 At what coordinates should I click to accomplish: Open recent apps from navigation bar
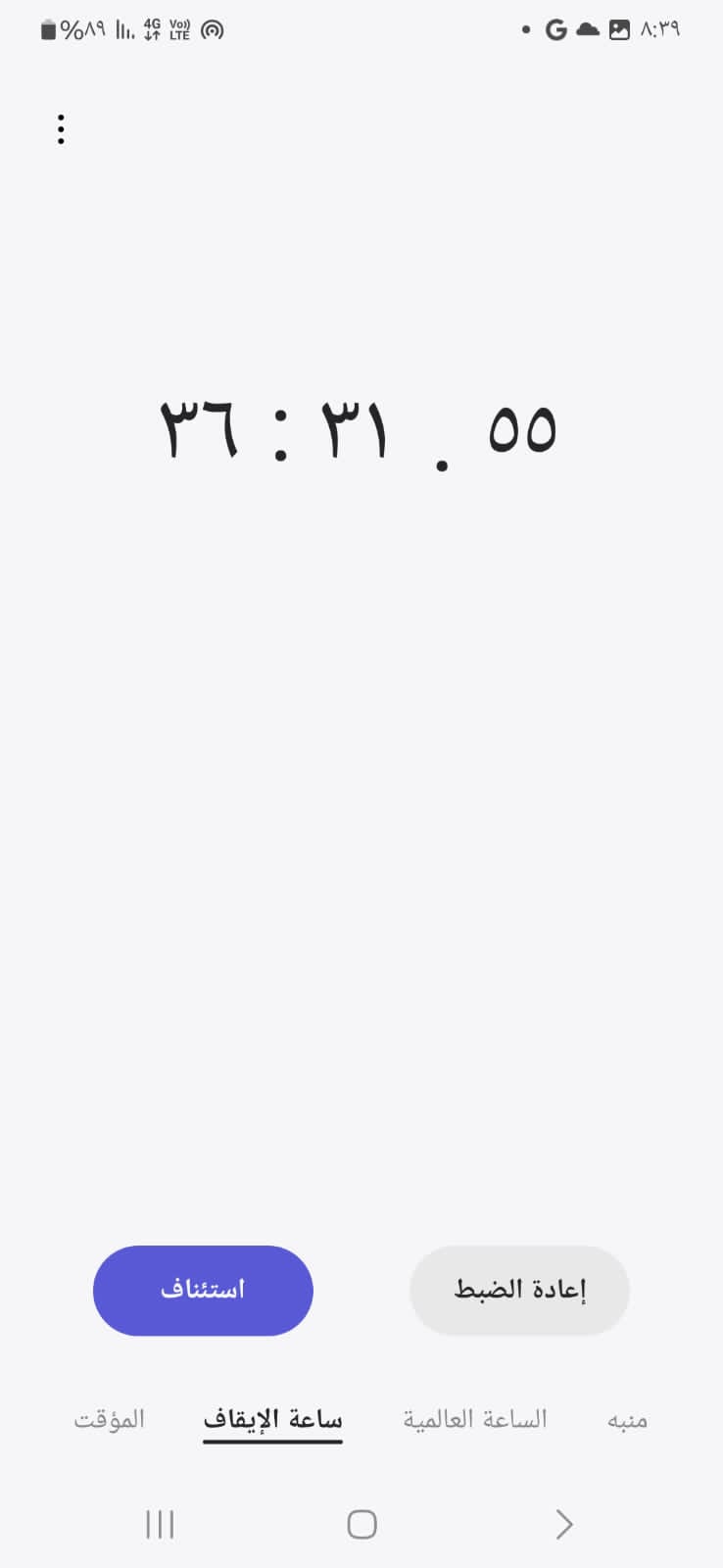[x=160, y=1524]
